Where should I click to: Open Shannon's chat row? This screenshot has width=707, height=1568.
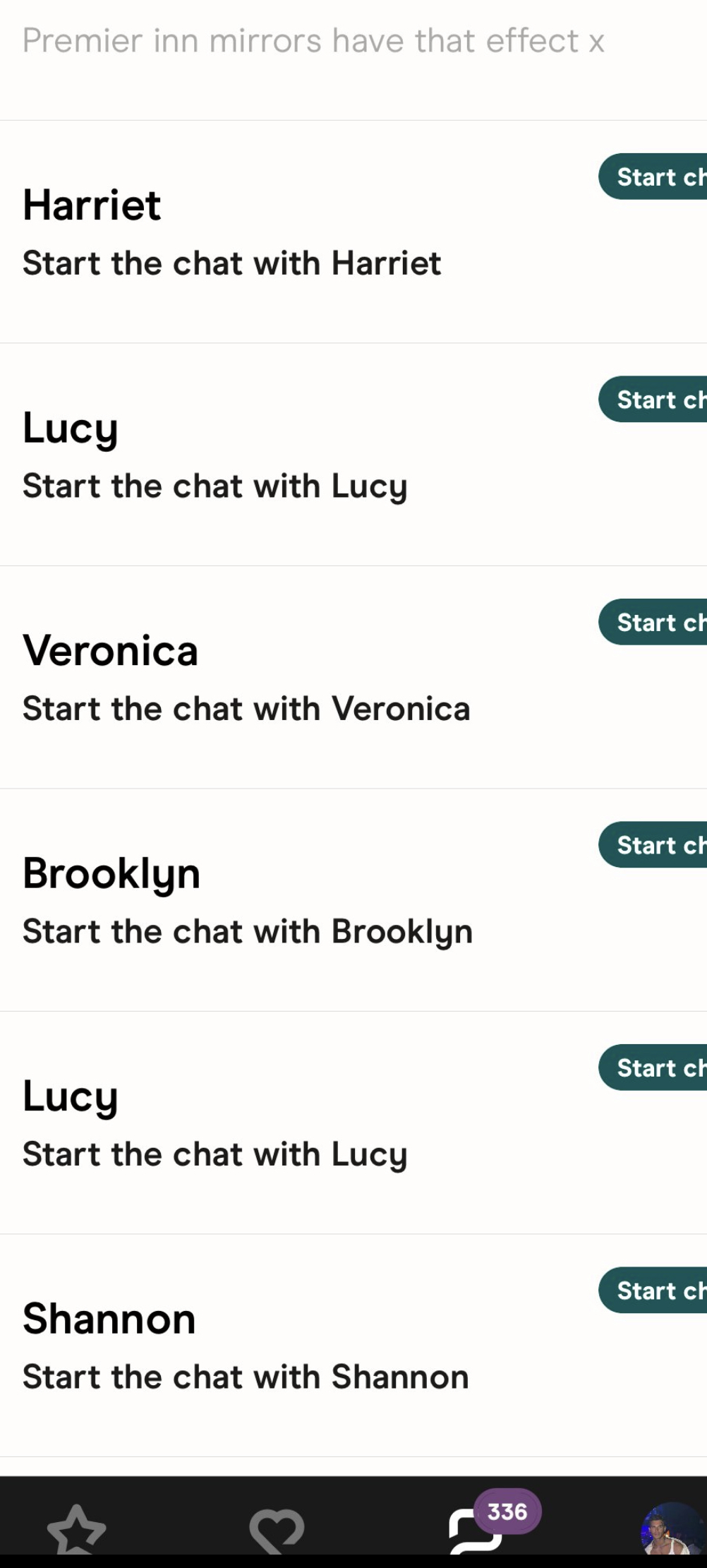[353, 1346]
